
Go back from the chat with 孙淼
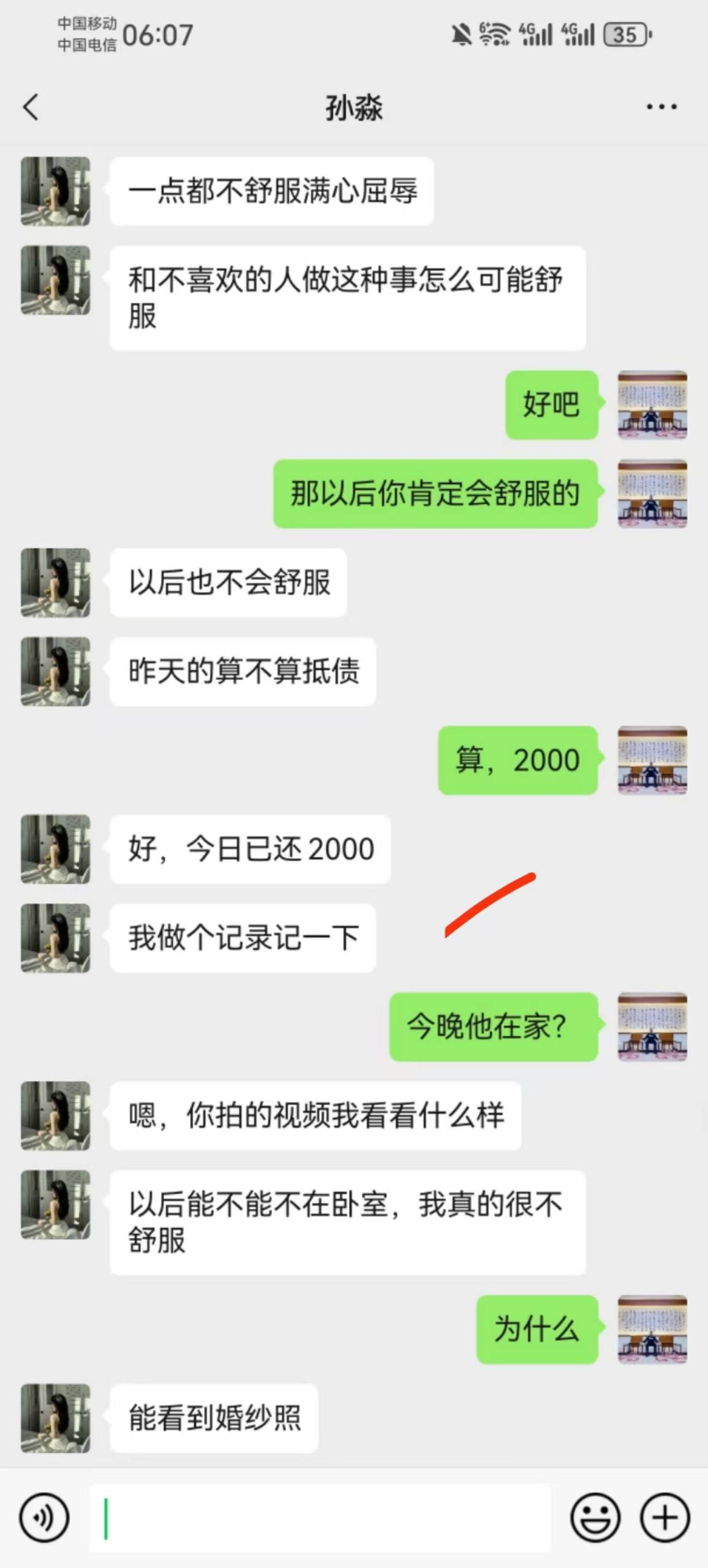pos(31,107)
